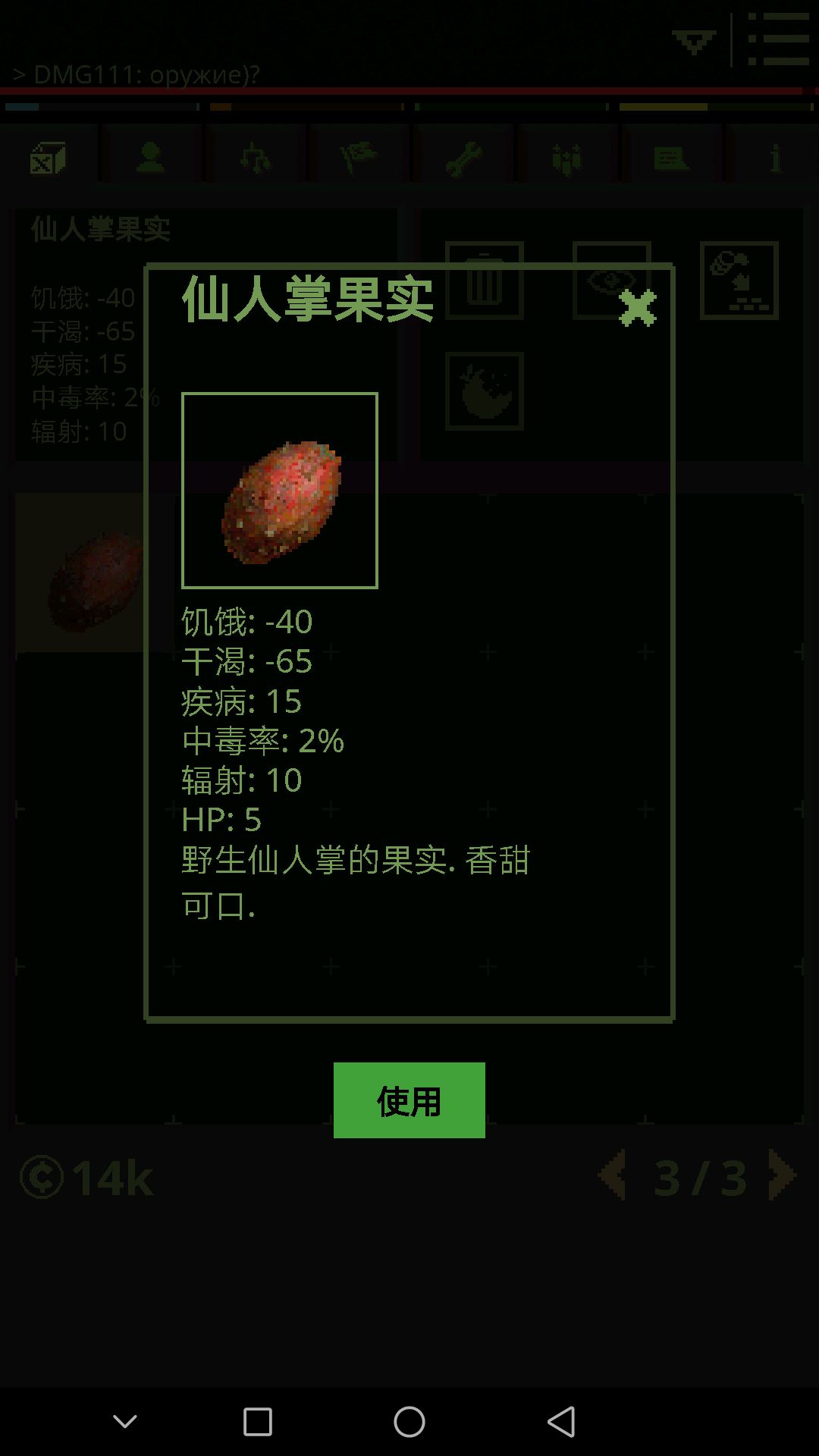Close the 仙人掌果实 item dialog
This screenshot has height=1456, width=819.
[x=637, y=308]
